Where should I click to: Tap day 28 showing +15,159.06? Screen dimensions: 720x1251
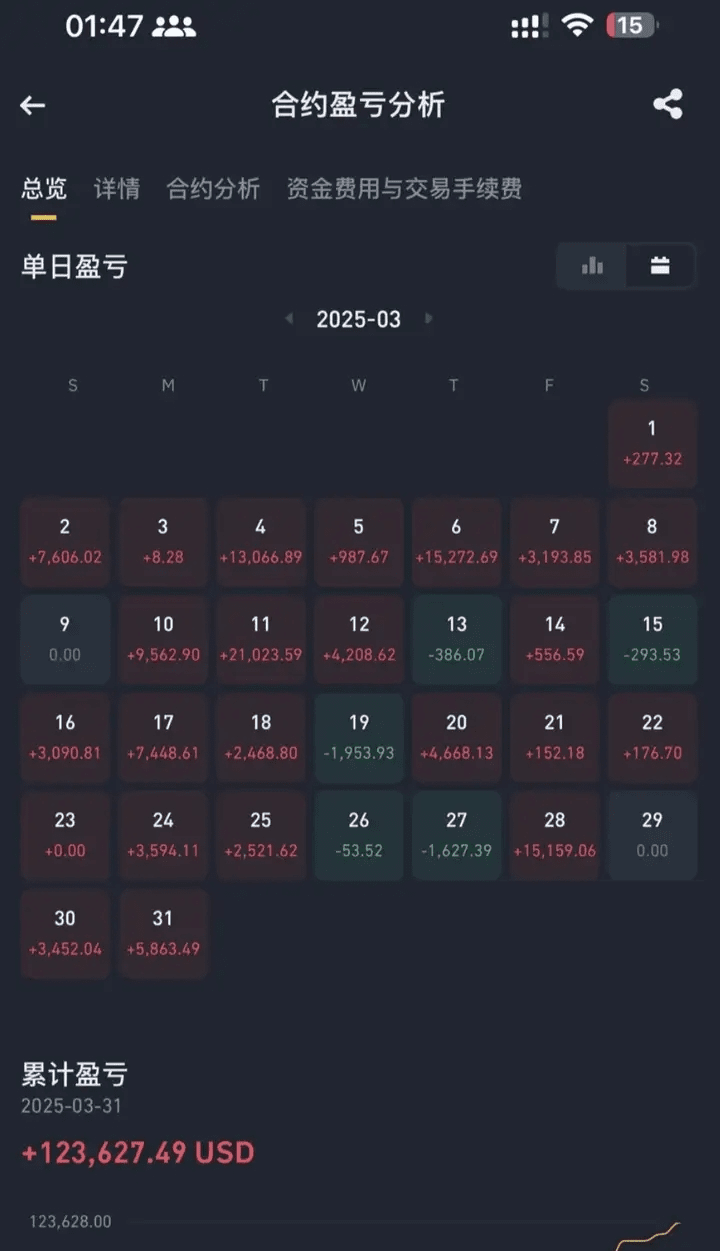point(555,835)
